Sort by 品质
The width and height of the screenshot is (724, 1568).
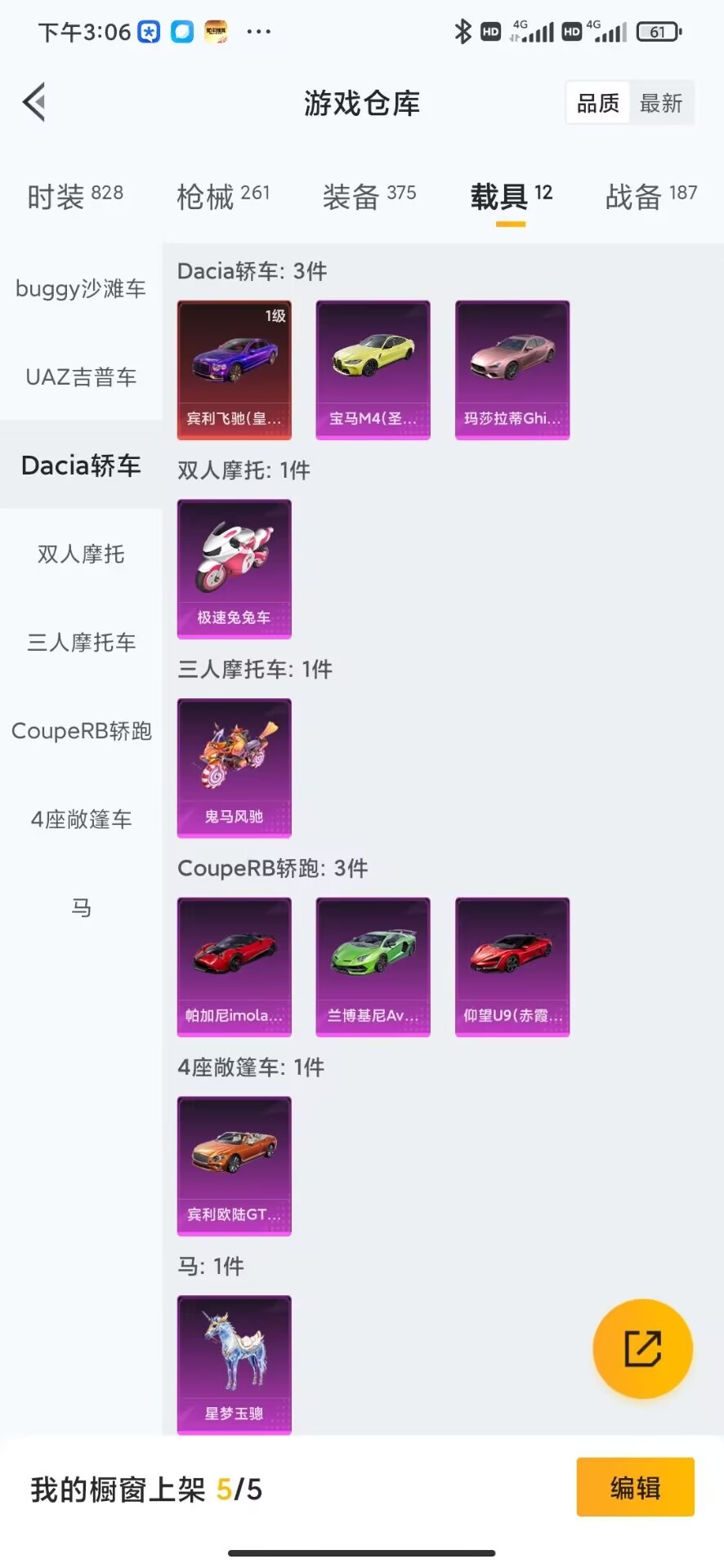(598, 104)
